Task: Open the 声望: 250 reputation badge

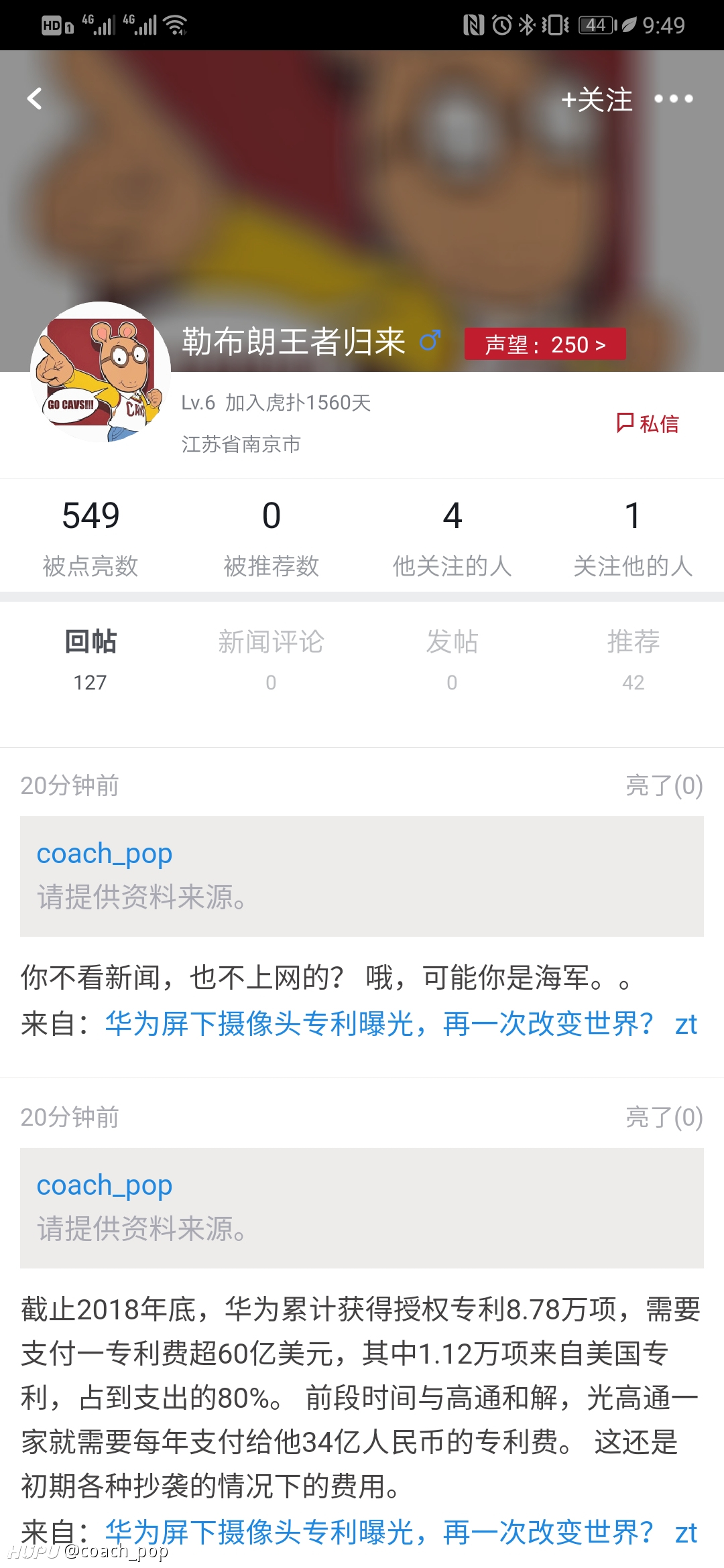Action: coord(545,344)
